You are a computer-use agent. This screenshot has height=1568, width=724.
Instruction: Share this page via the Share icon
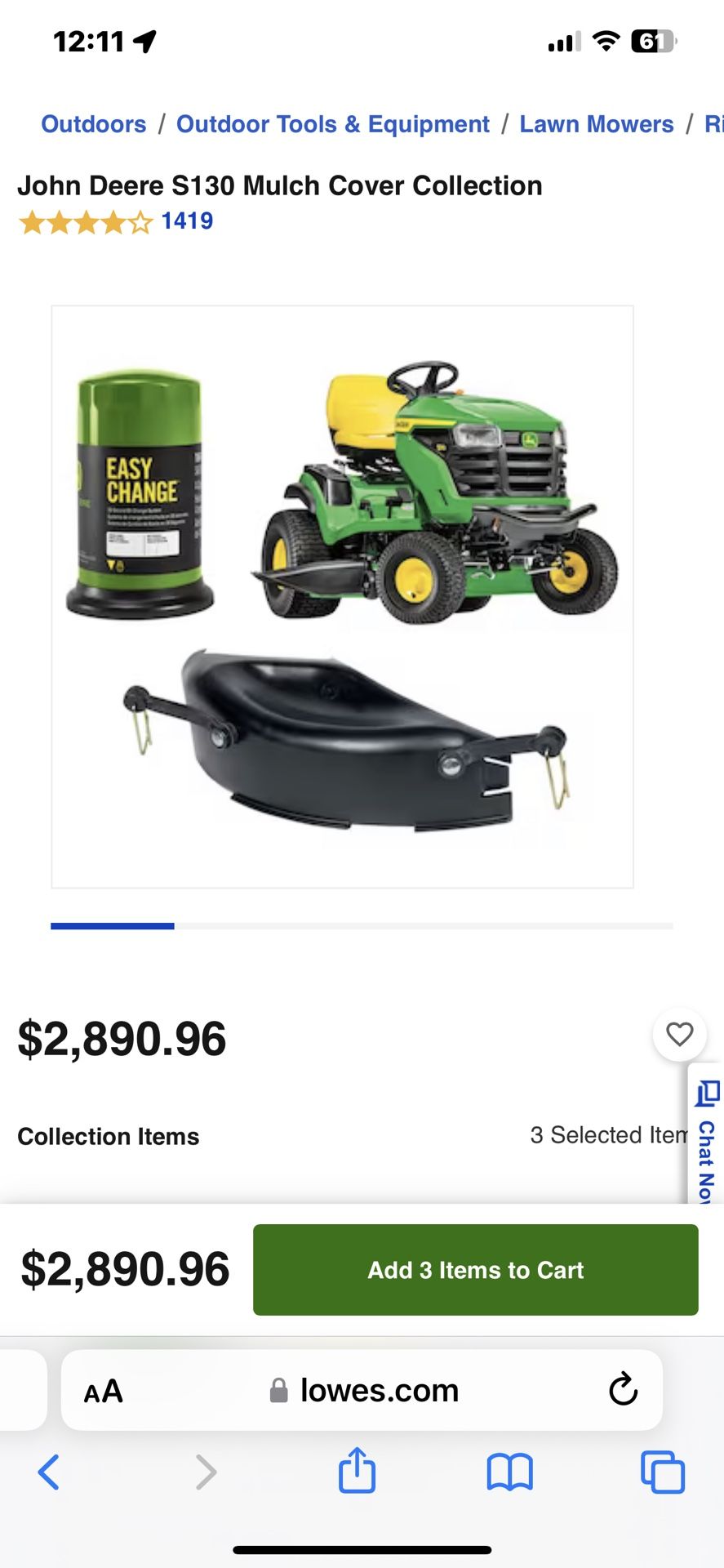pyautogui.click(x=357, y=1472)
